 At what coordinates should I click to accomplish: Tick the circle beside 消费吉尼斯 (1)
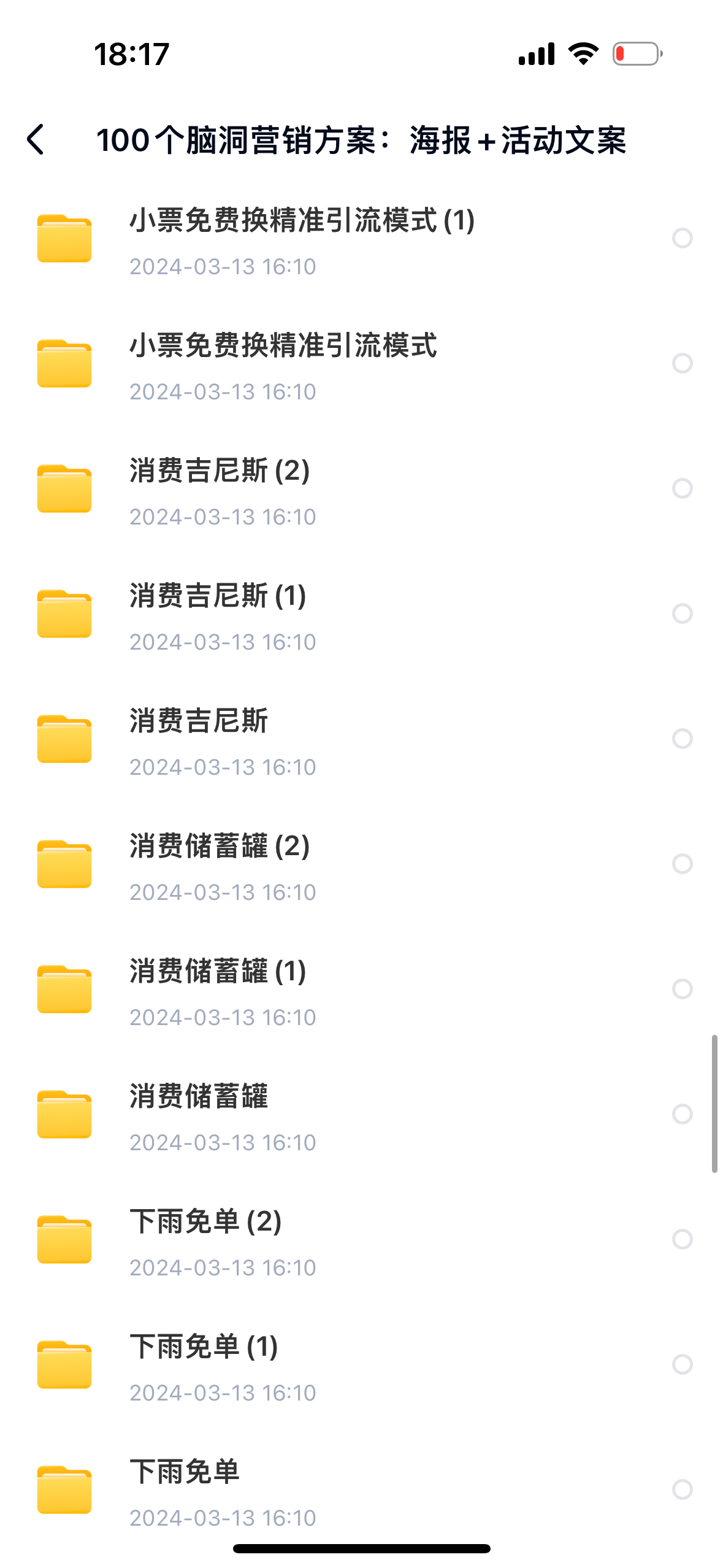682,613
